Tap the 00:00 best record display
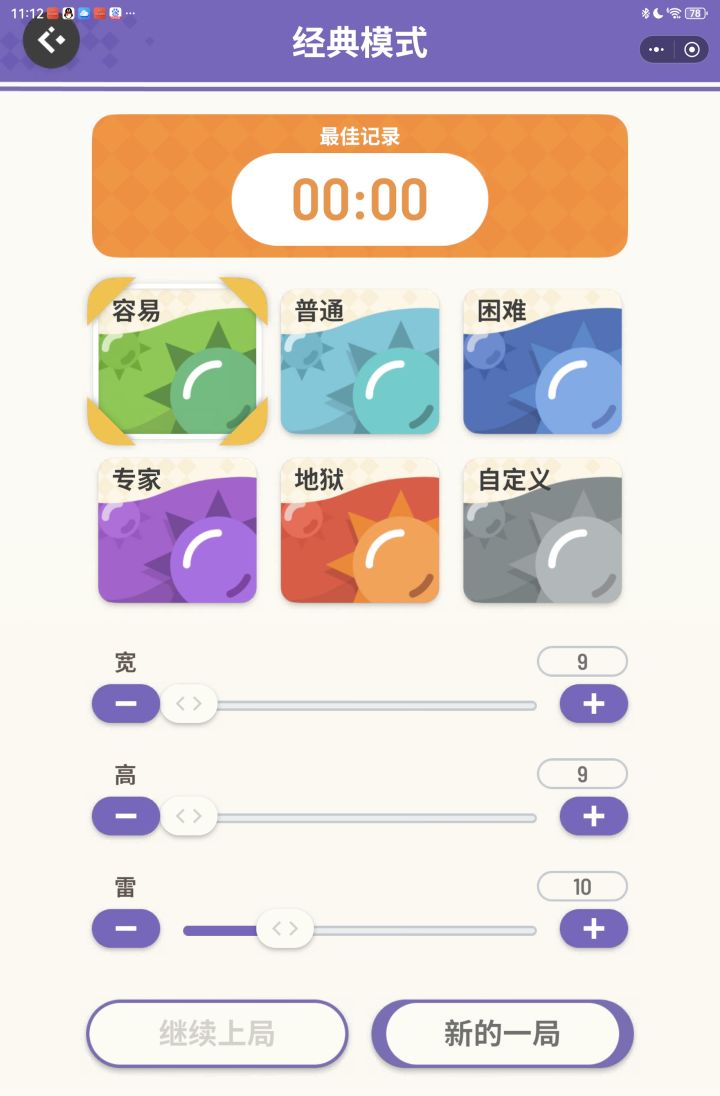 pos(359,199)
